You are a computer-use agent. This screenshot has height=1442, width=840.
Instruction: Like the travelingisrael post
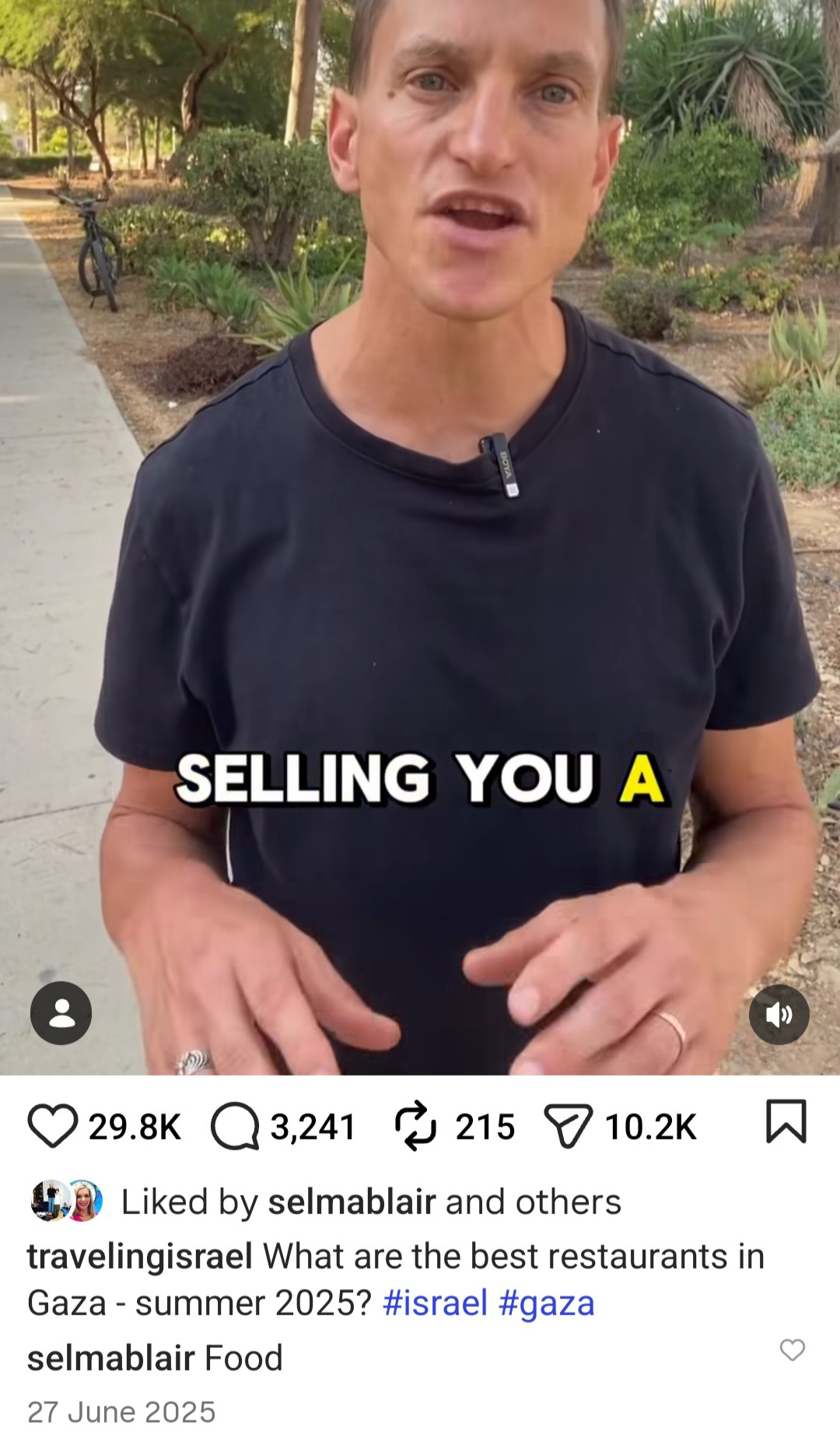53,1125
